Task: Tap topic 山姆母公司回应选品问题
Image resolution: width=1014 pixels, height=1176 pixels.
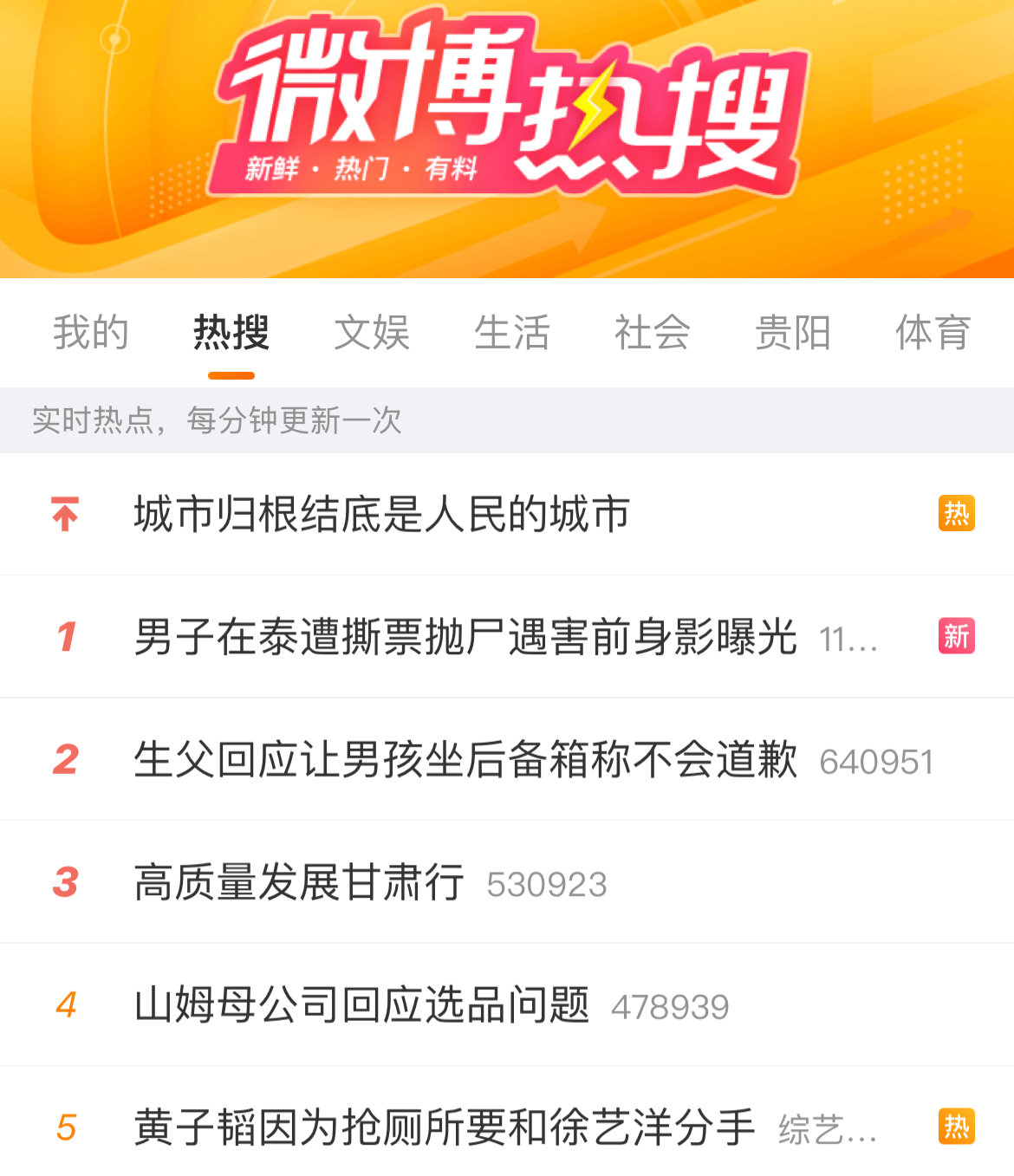Action: pos(362,1006)
